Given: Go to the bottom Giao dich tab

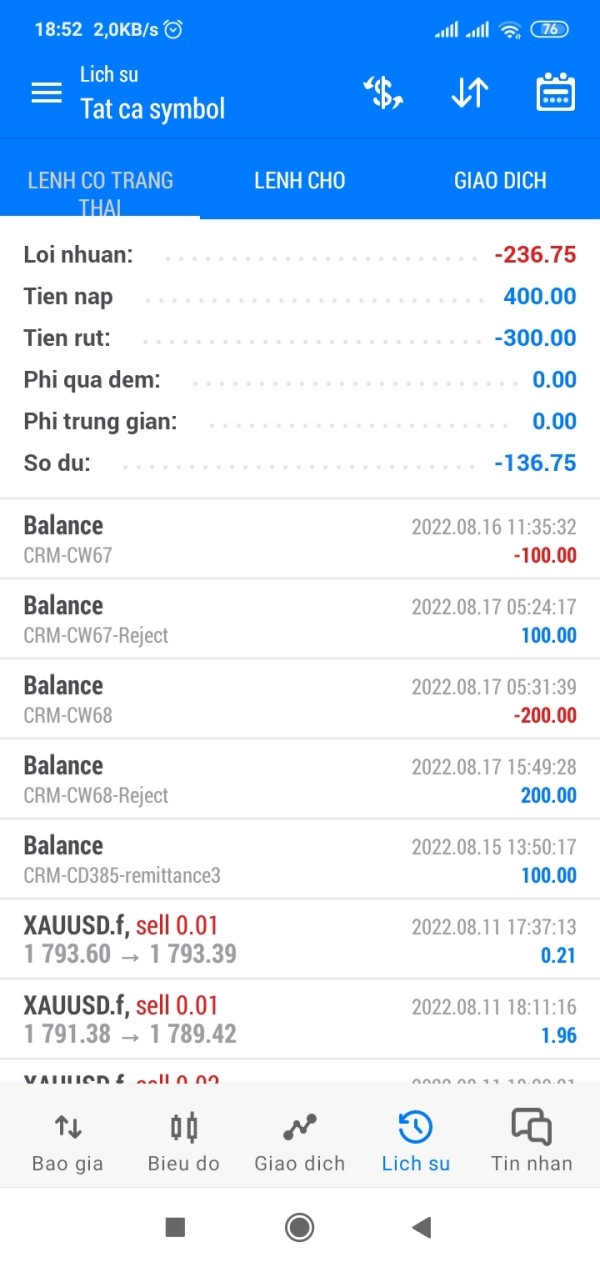Looking at the screenshot, I should (x=300, y=1142).
